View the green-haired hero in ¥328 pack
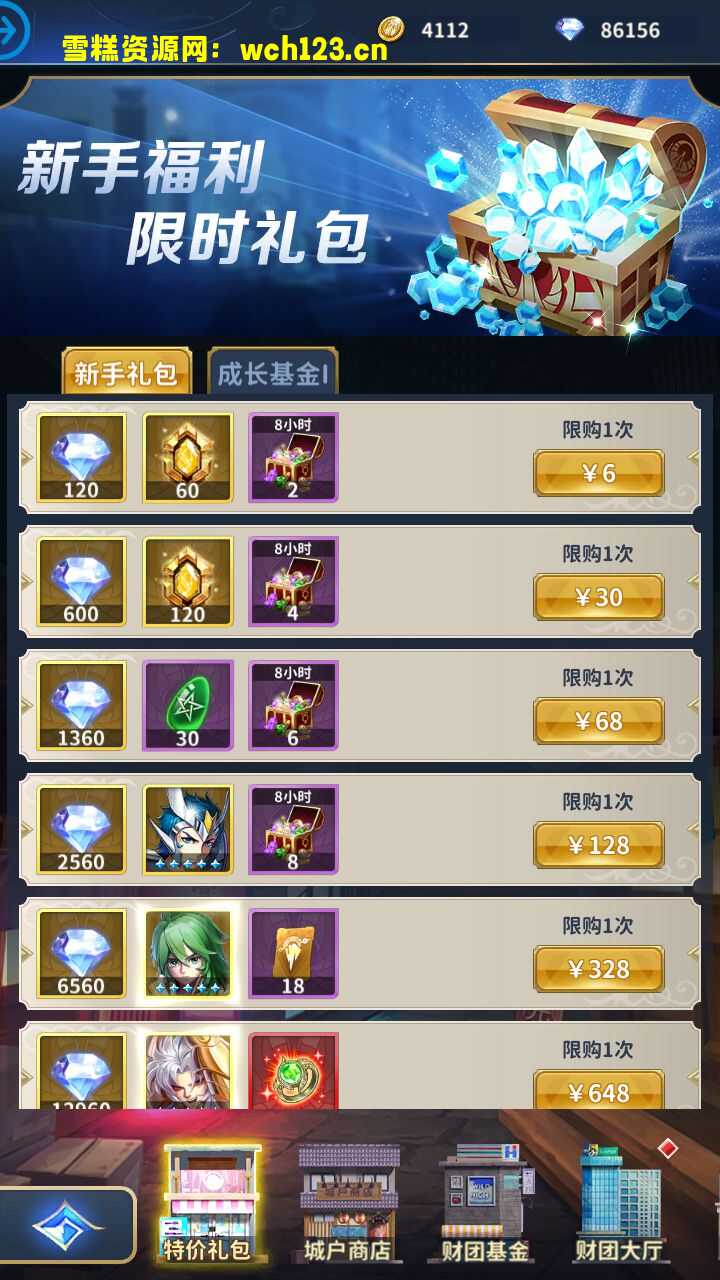This screenshot has height=1280, width=720. [188, 953]
